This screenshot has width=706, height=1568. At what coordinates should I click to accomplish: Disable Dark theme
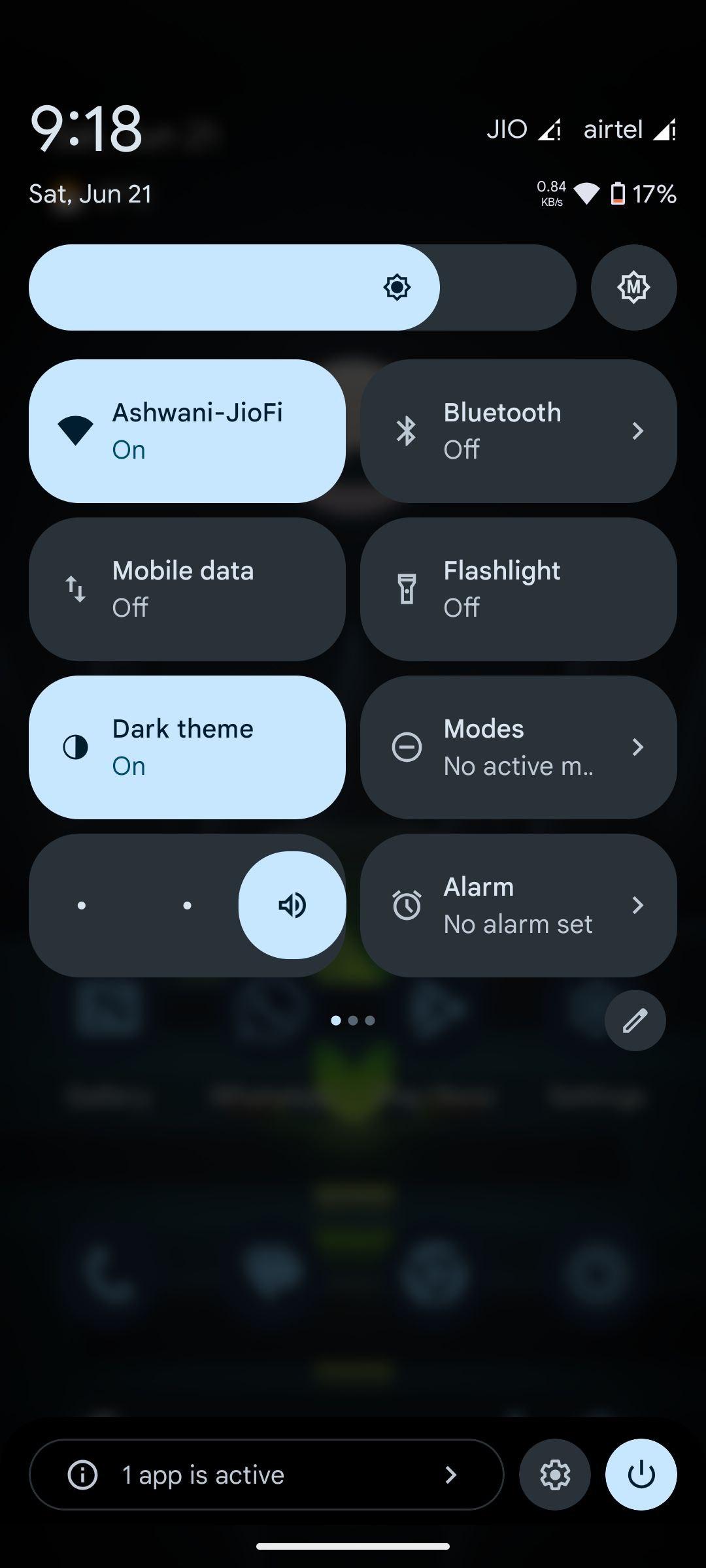pos(187,747)
